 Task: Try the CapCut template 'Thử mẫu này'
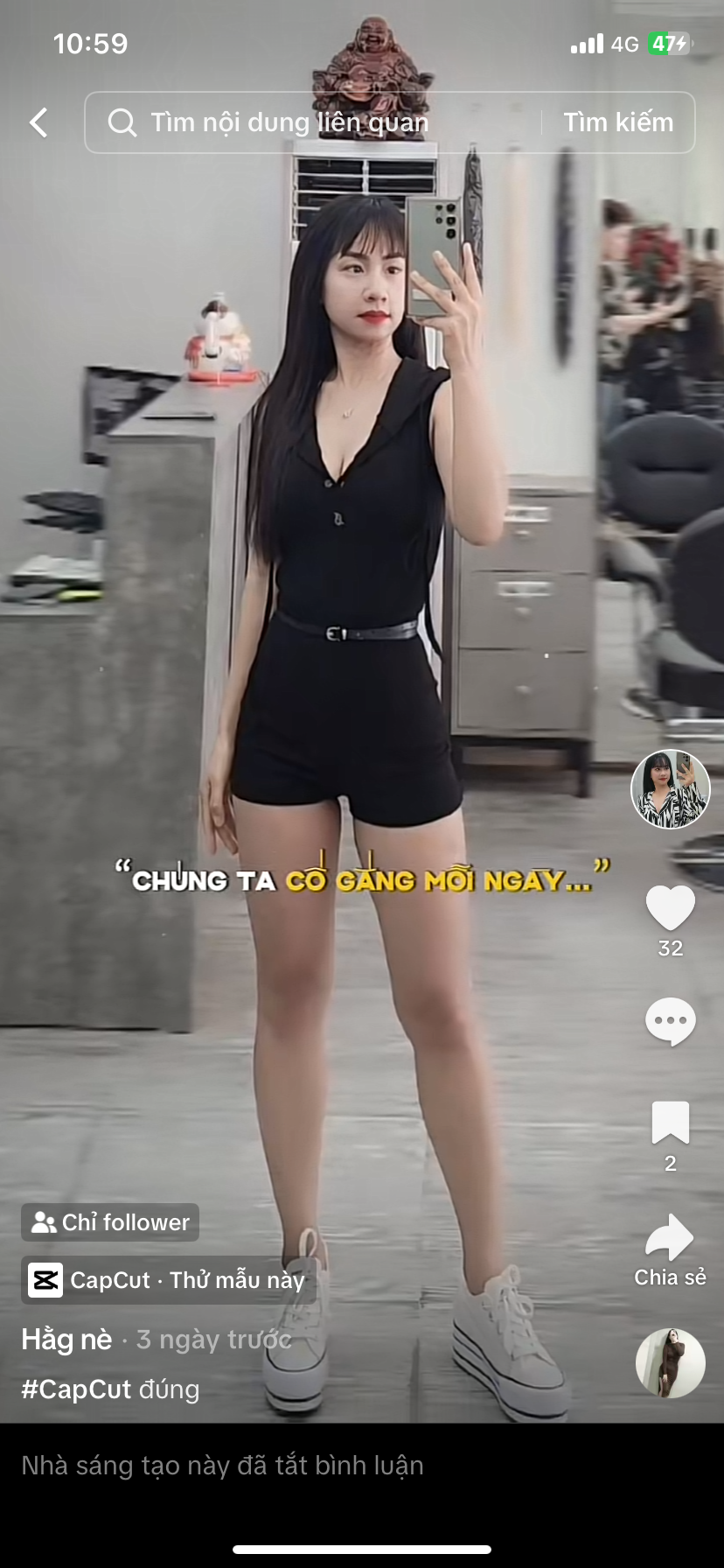click(x=168, y=1280)
